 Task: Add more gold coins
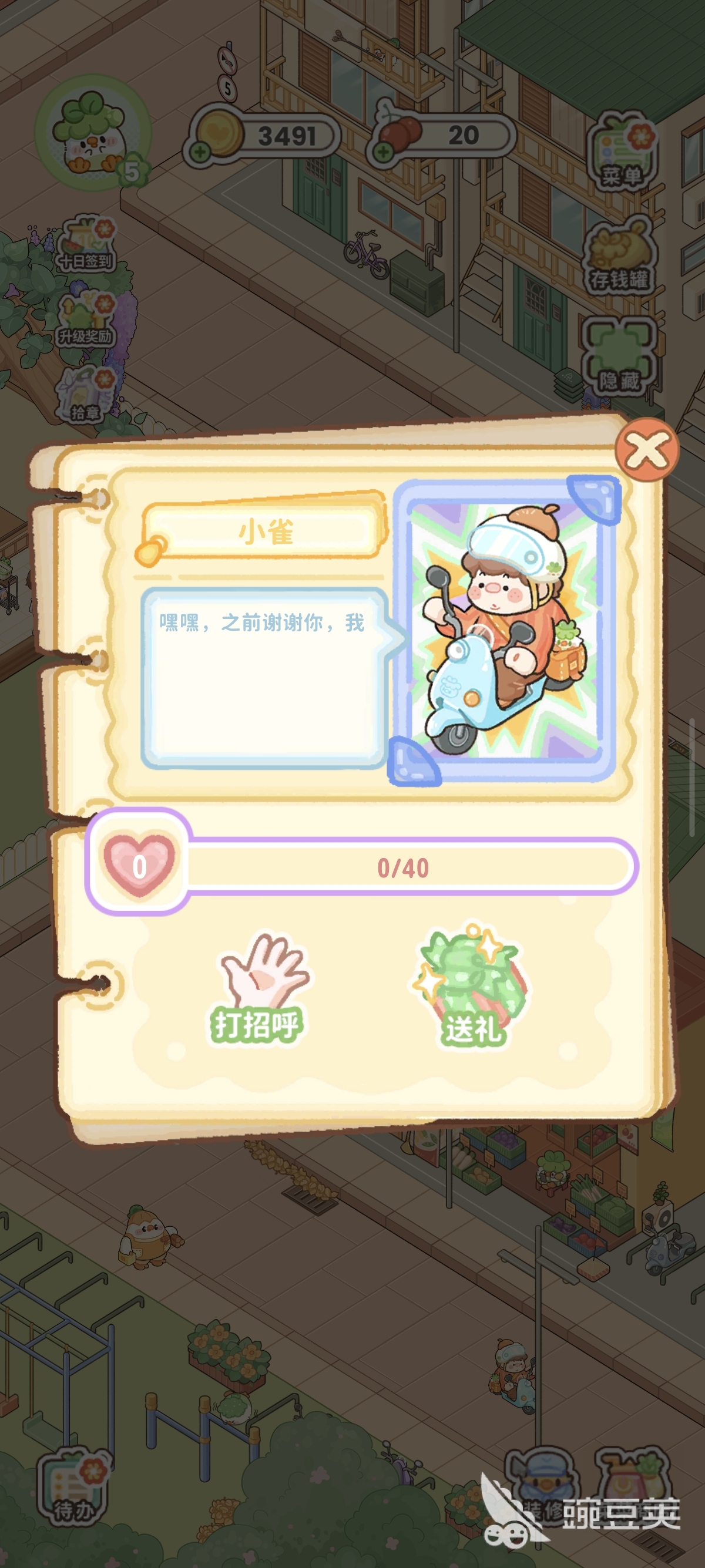[x=200, y=152]
